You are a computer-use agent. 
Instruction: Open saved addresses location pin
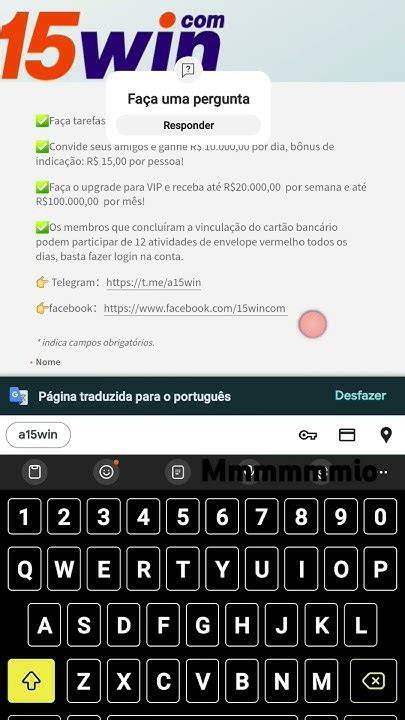(386, 435)
